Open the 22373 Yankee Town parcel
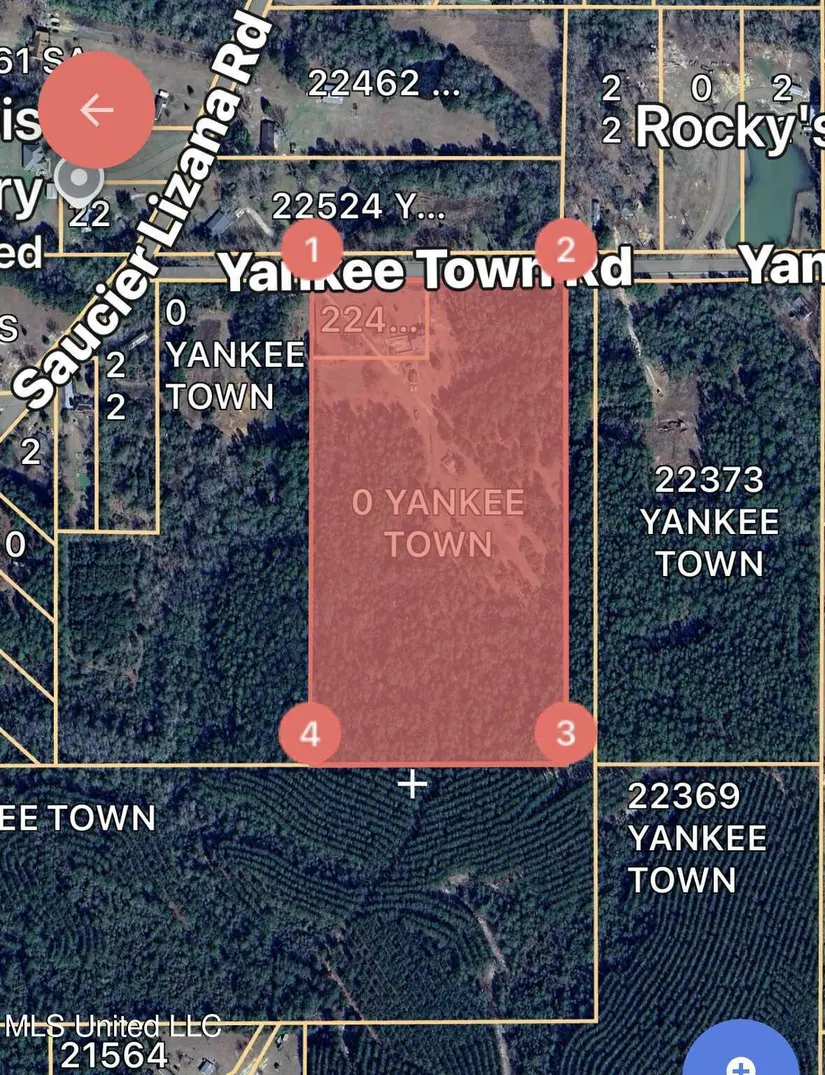 click(709, 521)
